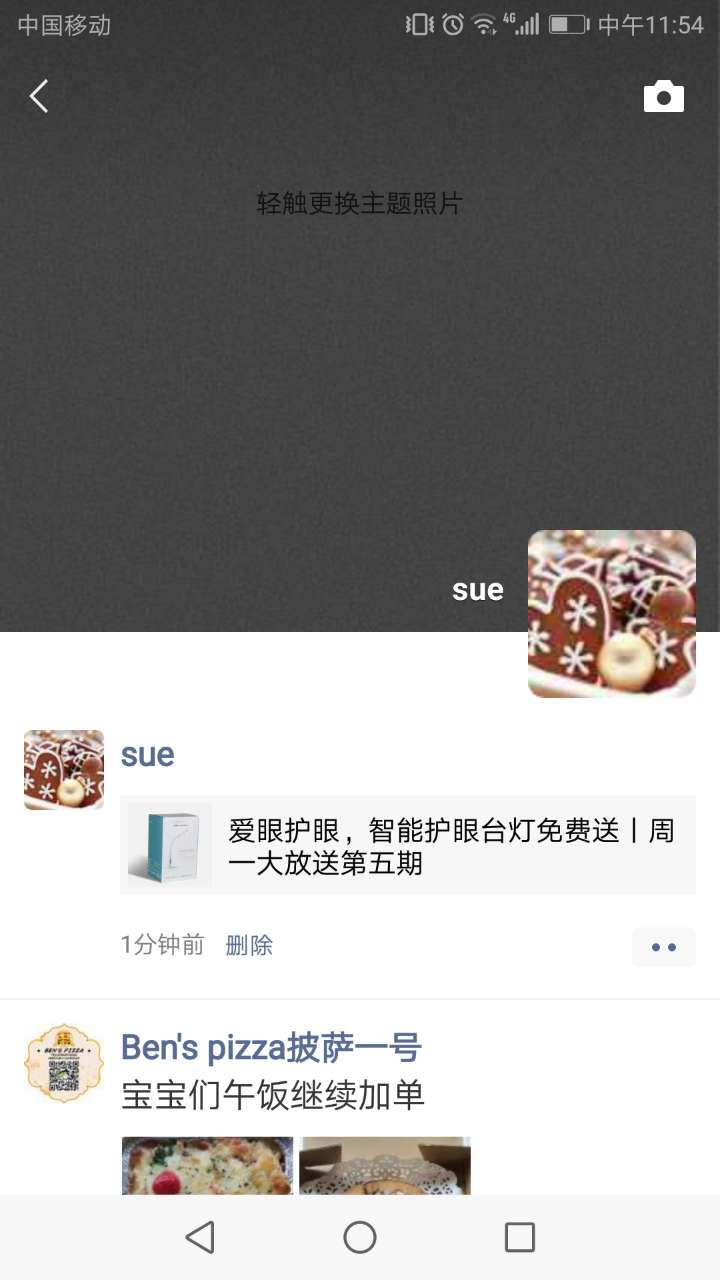The image size is (720, 1280).
Task: Open Ben's pizza披萨一号 profile name
Action: coord(271,1048)
